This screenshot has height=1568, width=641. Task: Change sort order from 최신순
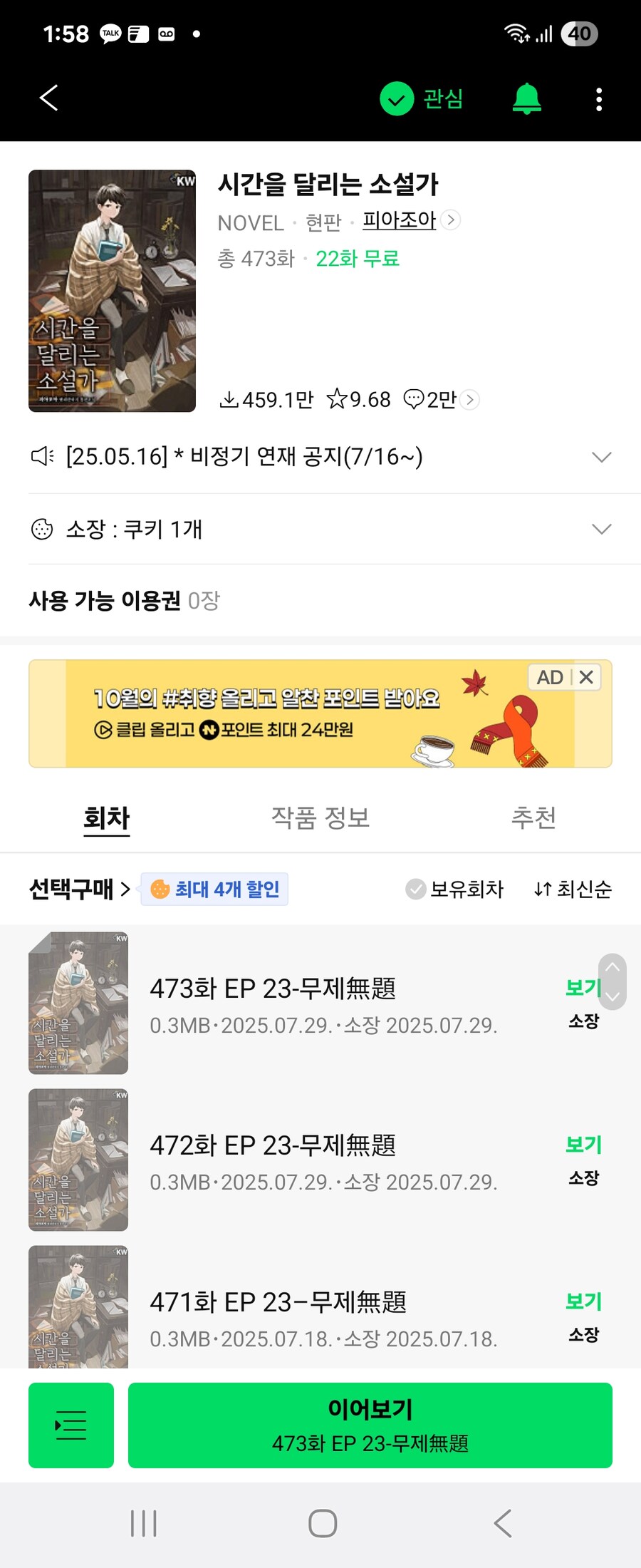tap(573, 889)
